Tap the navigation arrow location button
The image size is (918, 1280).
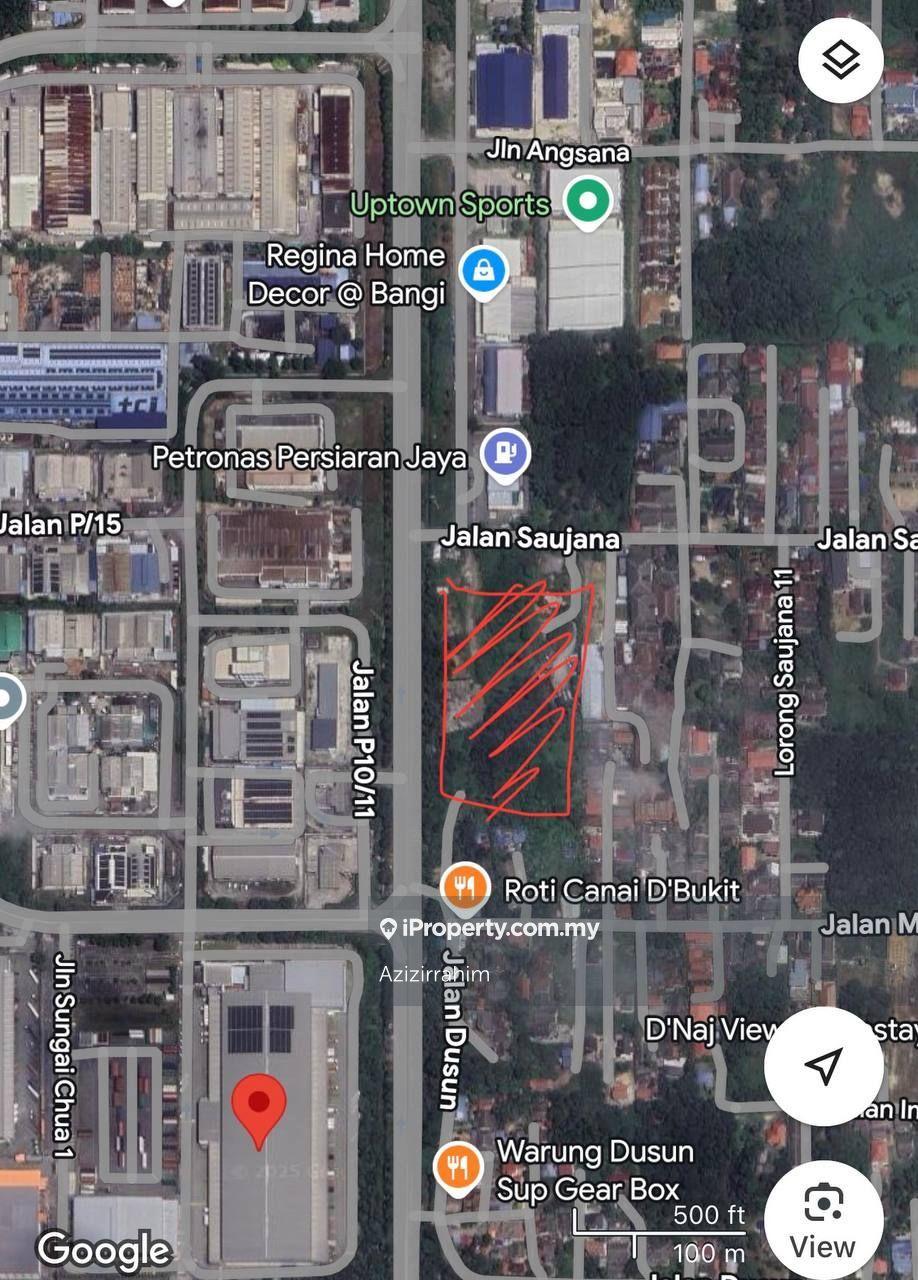(x=823, y=1067)
